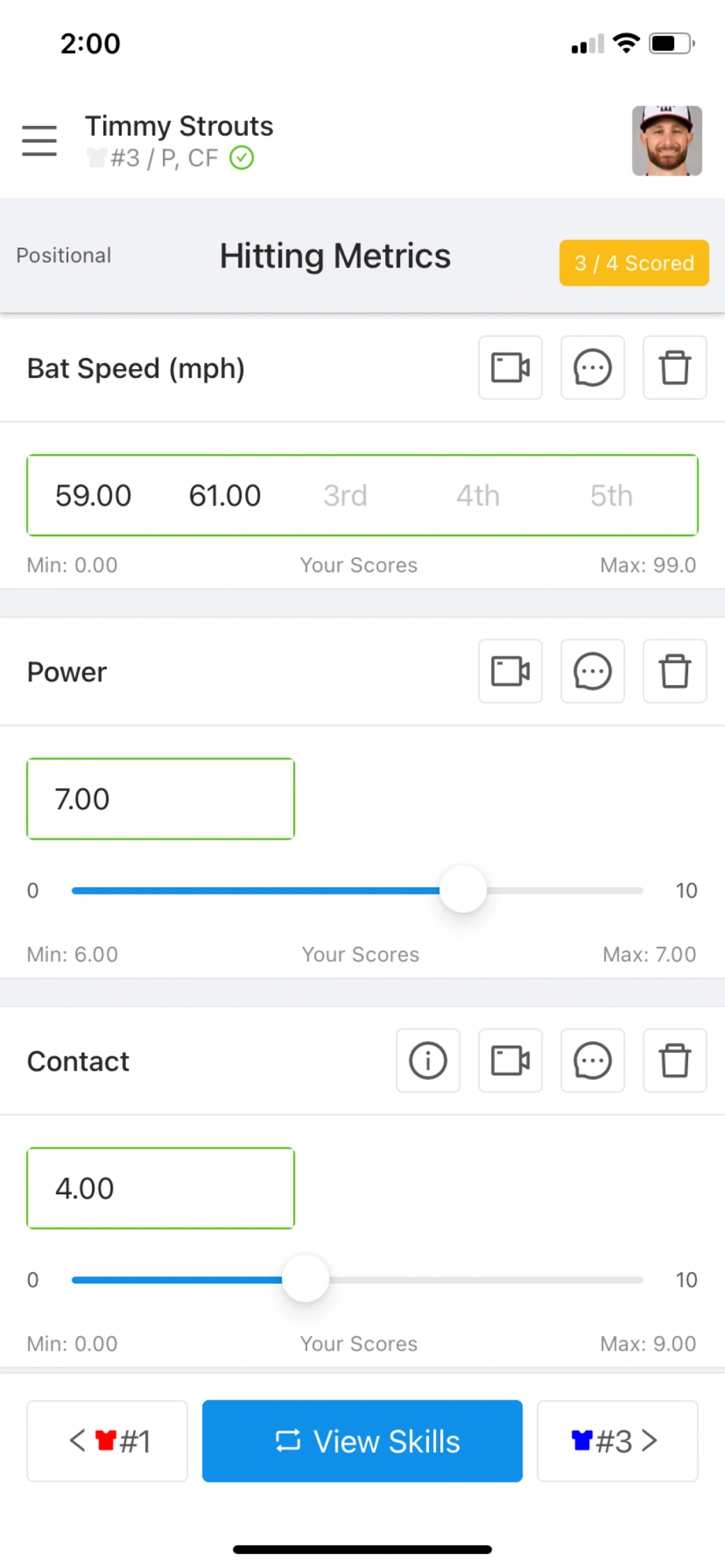Tap View Skills button
725x1568 pixels.
[362, 1441]
